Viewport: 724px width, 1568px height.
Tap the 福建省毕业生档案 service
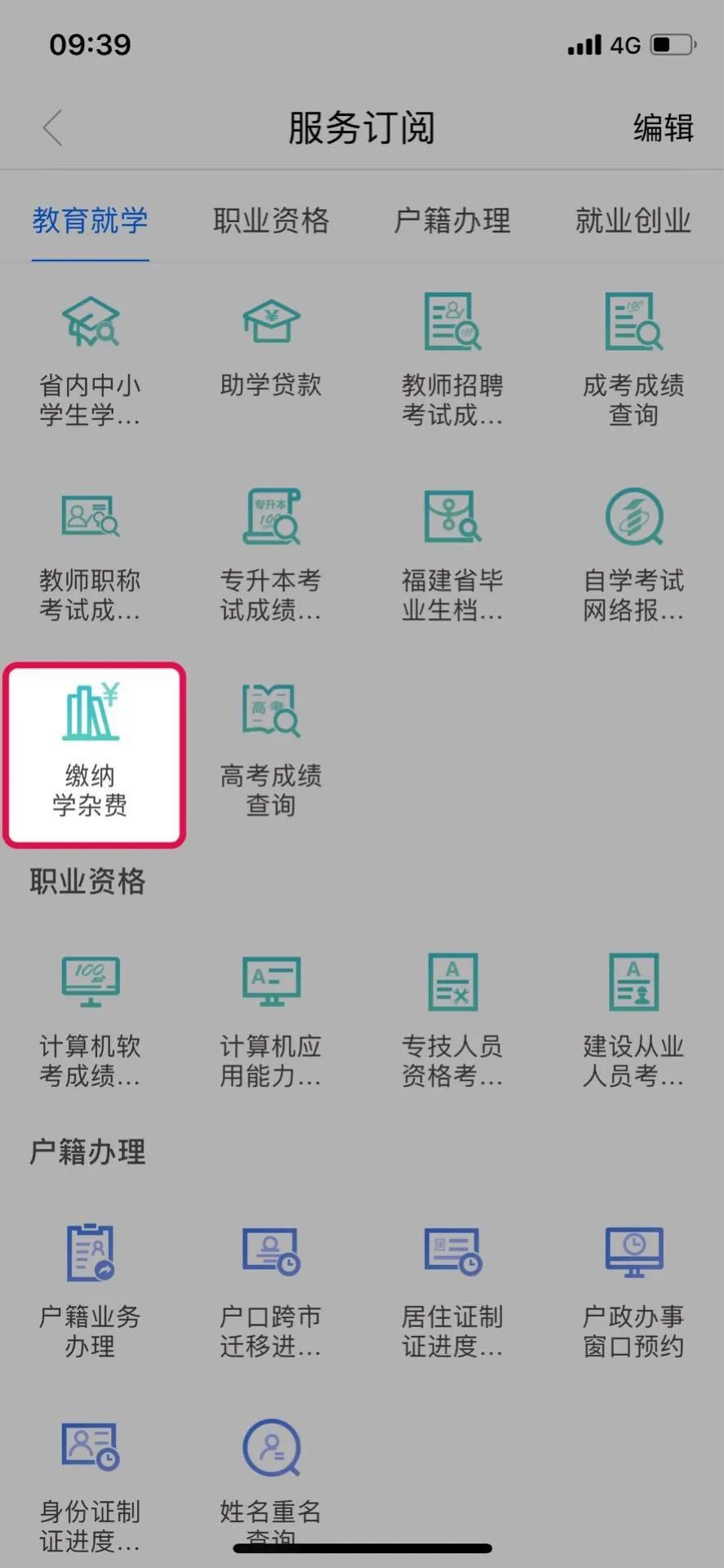coord(452,555)
